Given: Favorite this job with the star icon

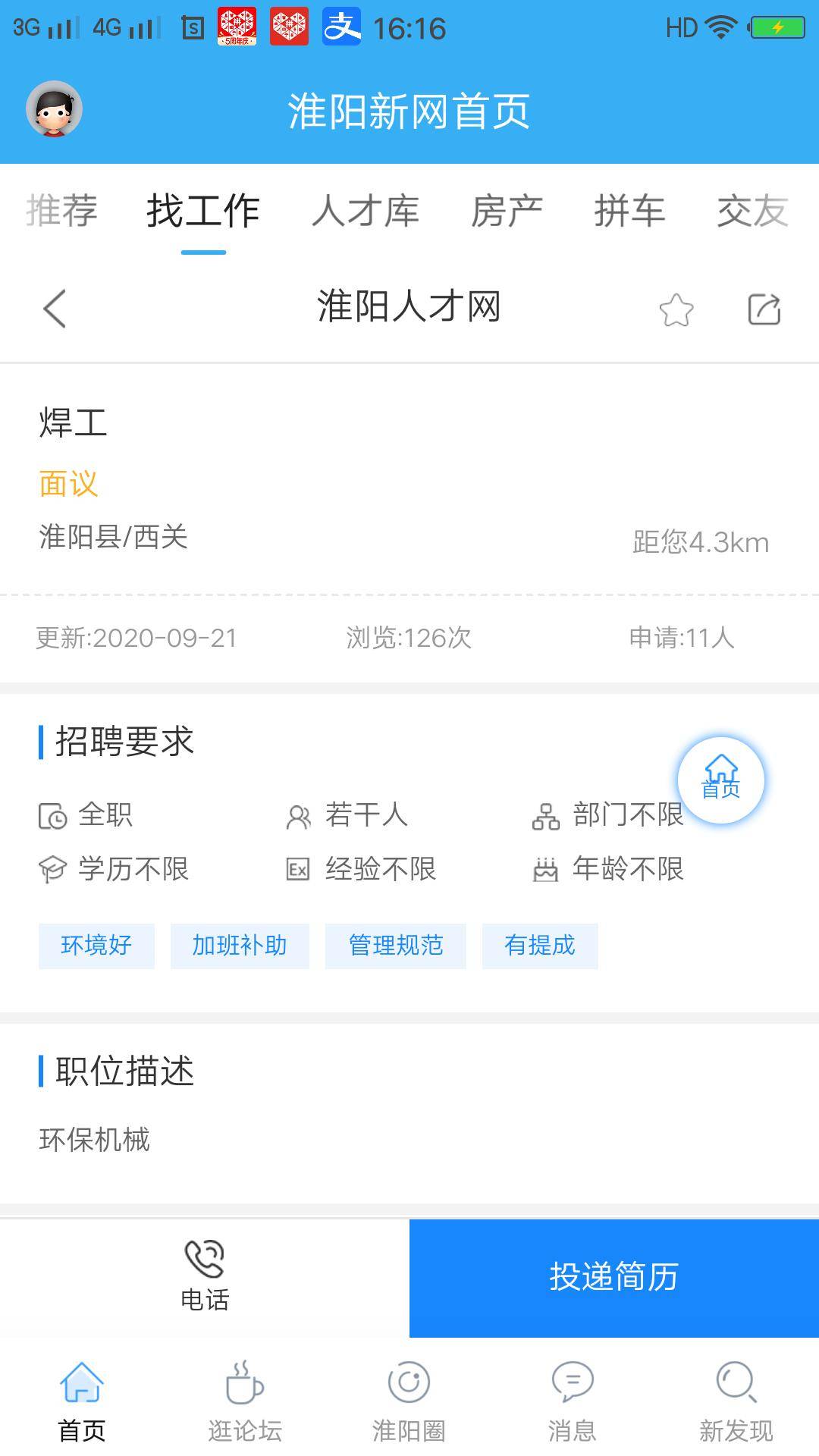Looking at the screenshot, I should (x=676, y=309).
